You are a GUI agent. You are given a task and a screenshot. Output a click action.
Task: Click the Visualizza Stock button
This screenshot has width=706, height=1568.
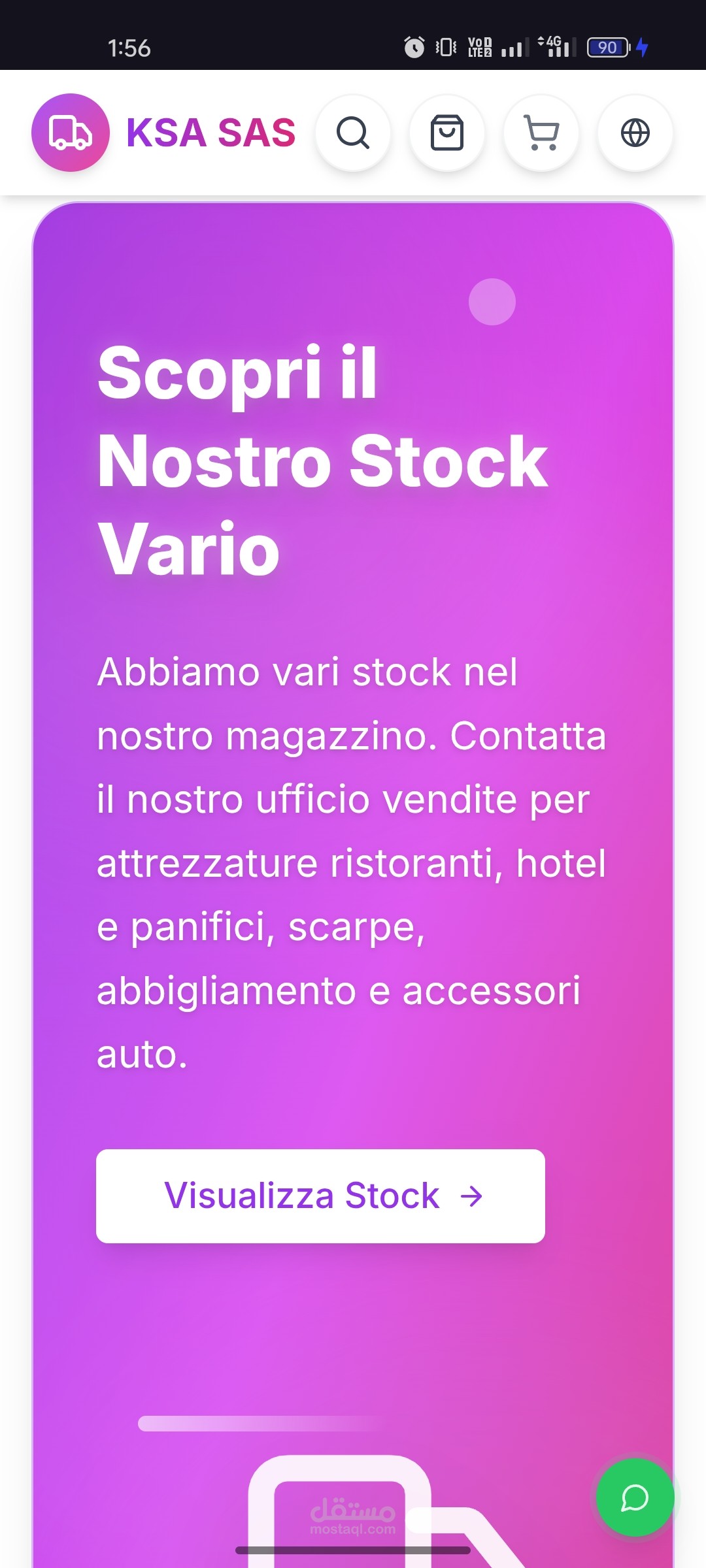(x=320, y=1196)
